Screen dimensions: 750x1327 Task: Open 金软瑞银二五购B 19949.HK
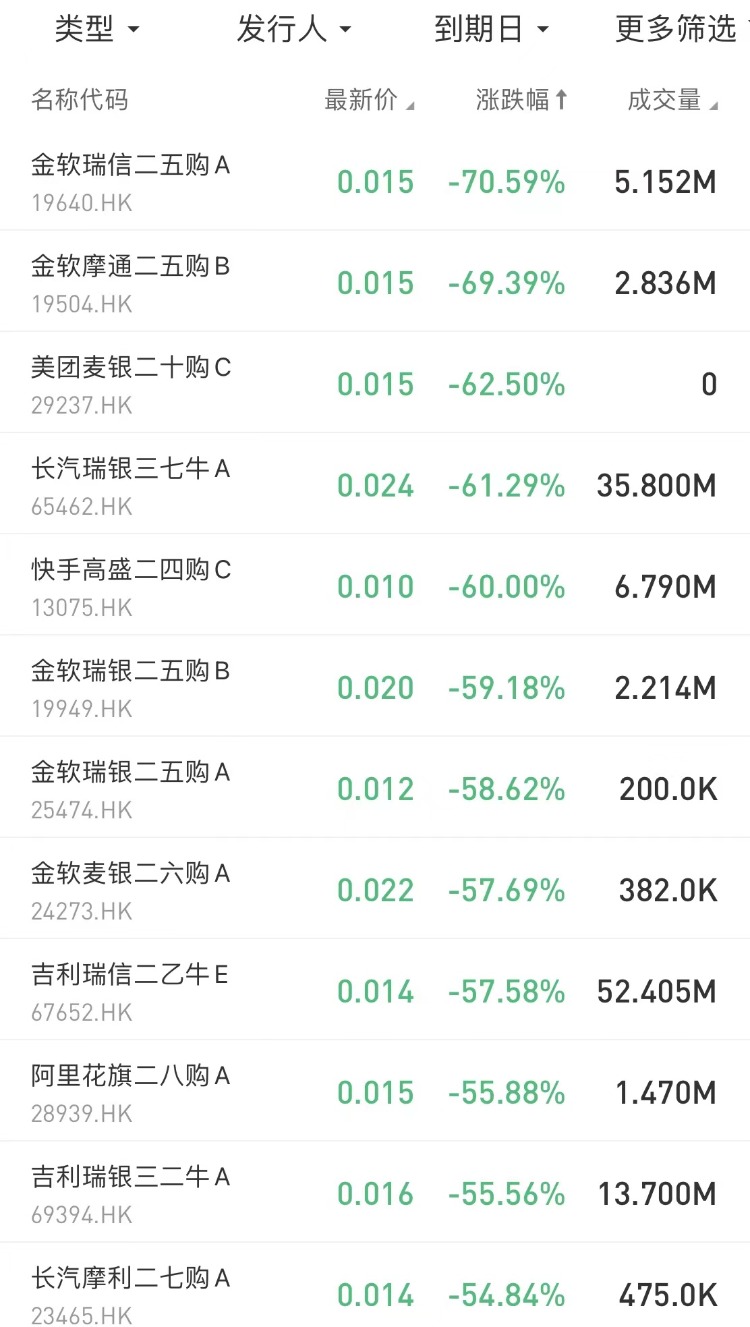[x=375, y=686]
